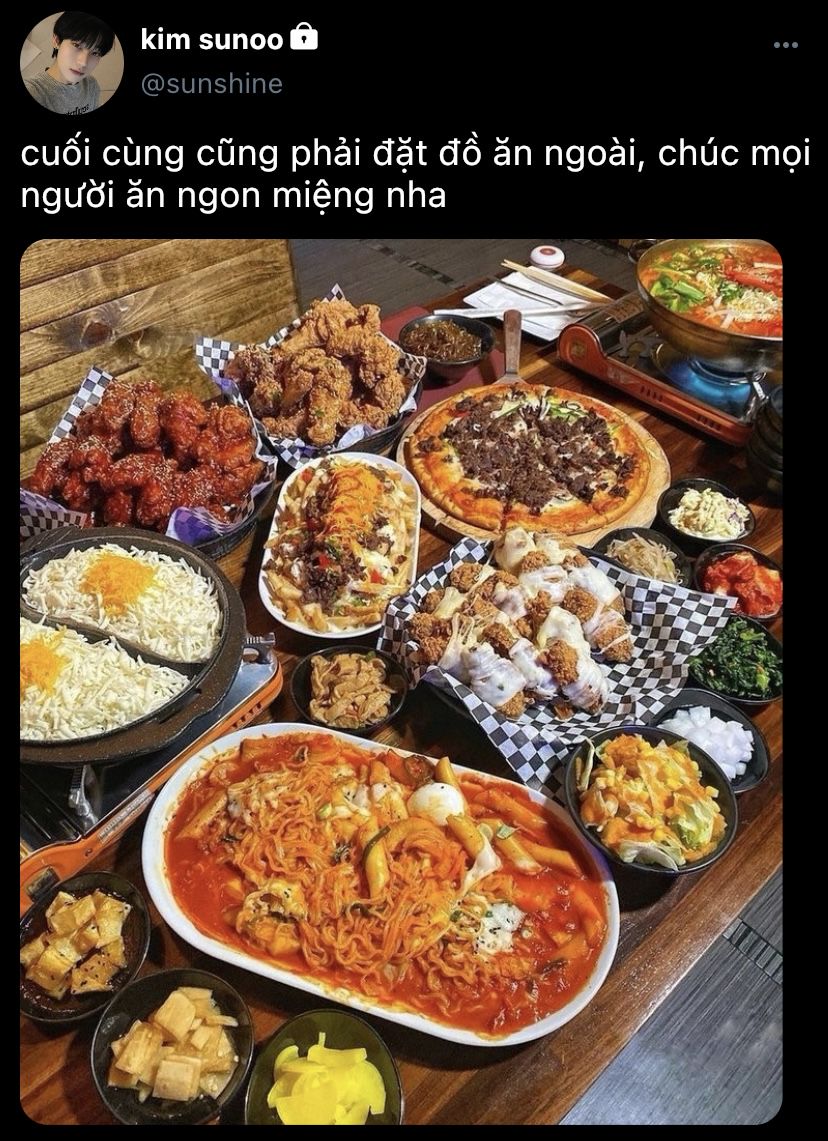Viewport: 828px width, 1141px height.
Task: Expand the food photo in the tweet
Action: 401,680
